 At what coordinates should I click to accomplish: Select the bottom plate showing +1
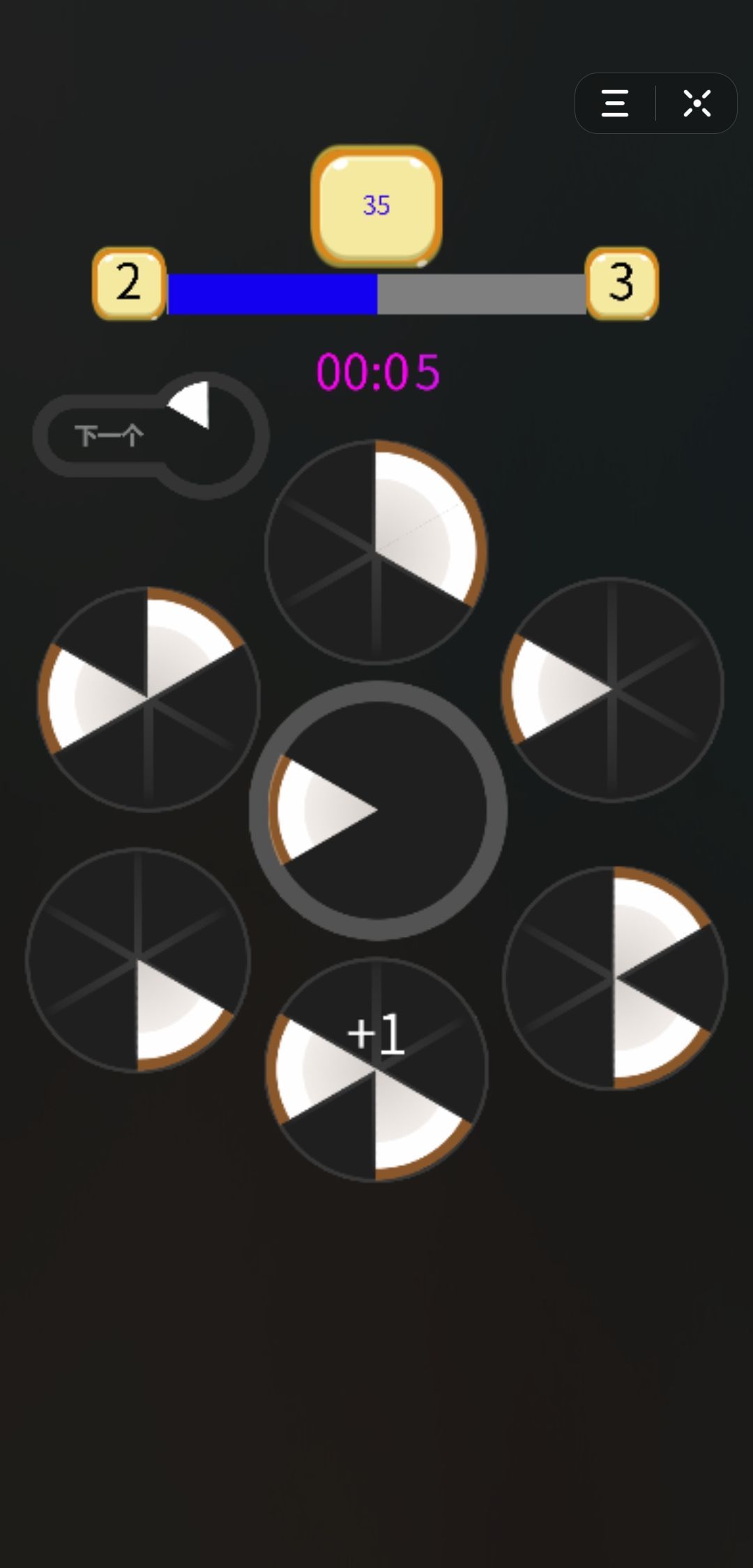(376, 1069)
